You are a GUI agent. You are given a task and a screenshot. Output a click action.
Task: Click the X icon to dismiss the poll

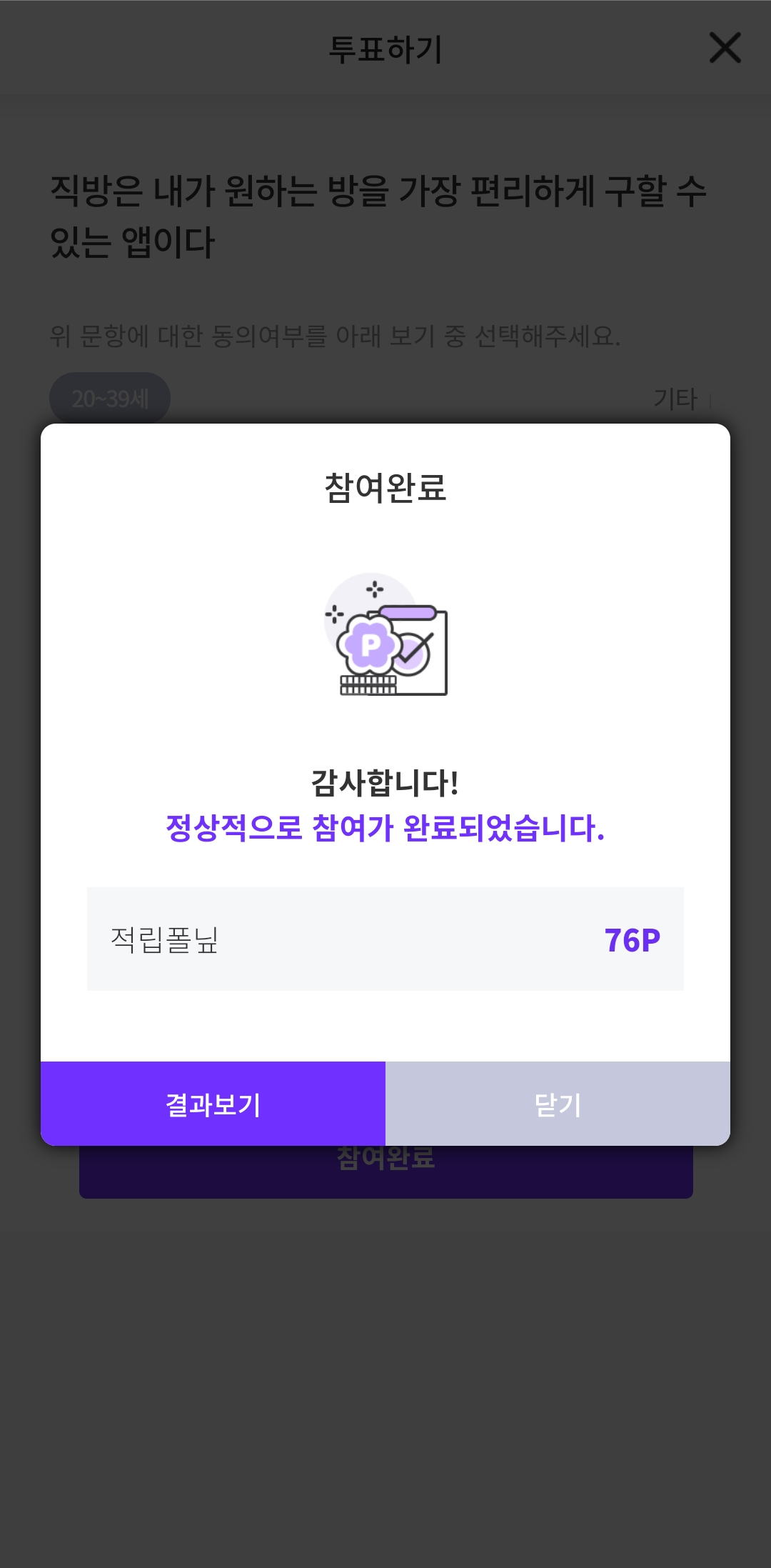pyautogui.click(x=725, y=49)
